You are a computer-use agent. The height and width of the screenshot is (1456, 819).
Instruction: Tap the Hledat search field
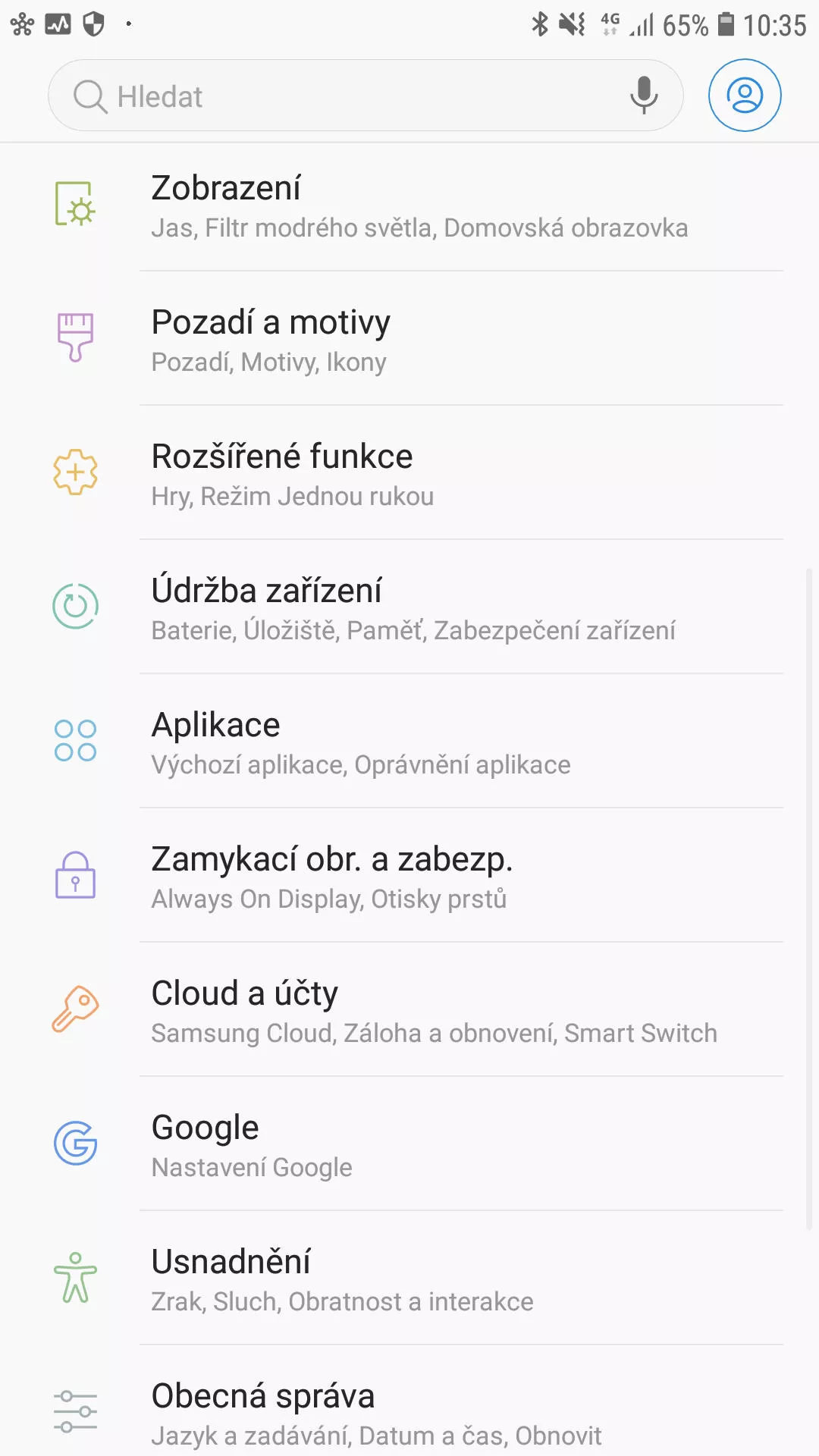(366, 96)
